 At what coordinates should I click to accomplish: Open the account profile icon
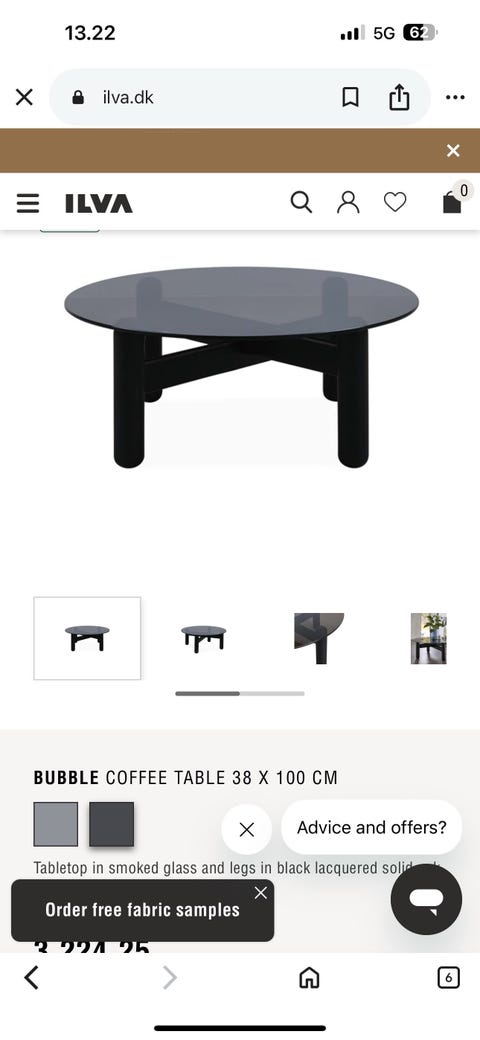point(348,202)
